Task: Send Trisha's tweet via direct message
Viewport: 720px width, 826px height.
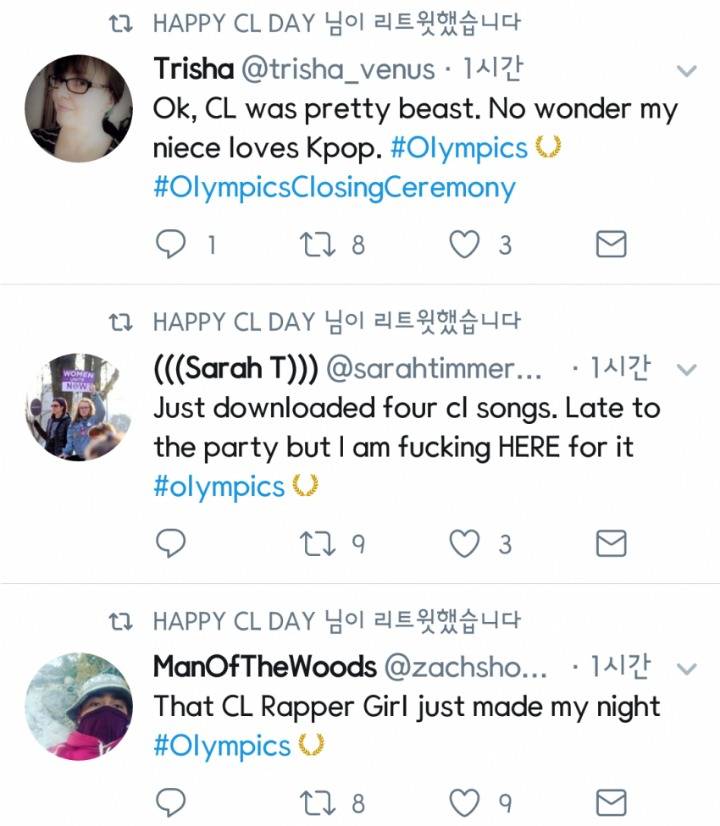Action: [611, 244]
